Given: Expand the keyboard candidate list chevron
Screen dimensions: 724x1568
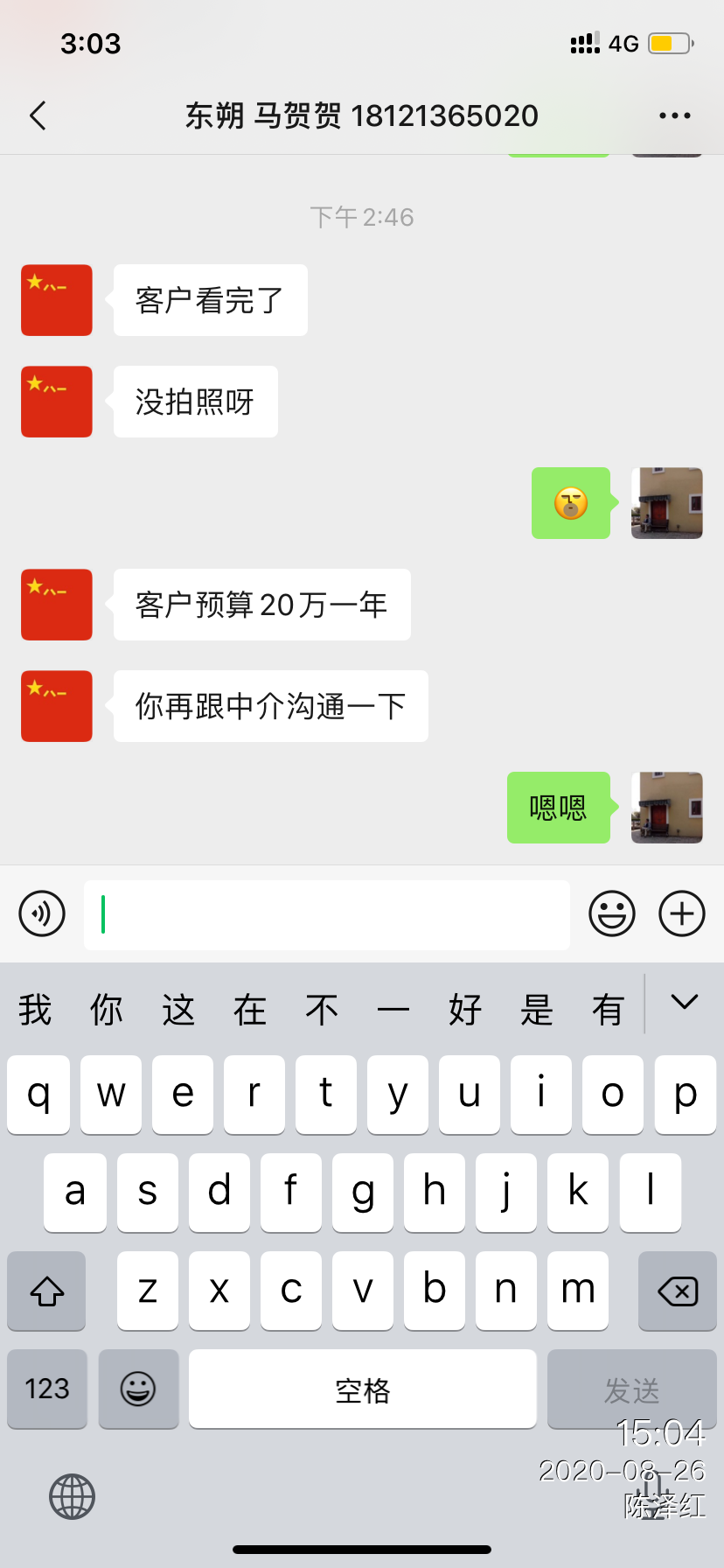Looking at the screenshot, I should [x=684, y=1003].
